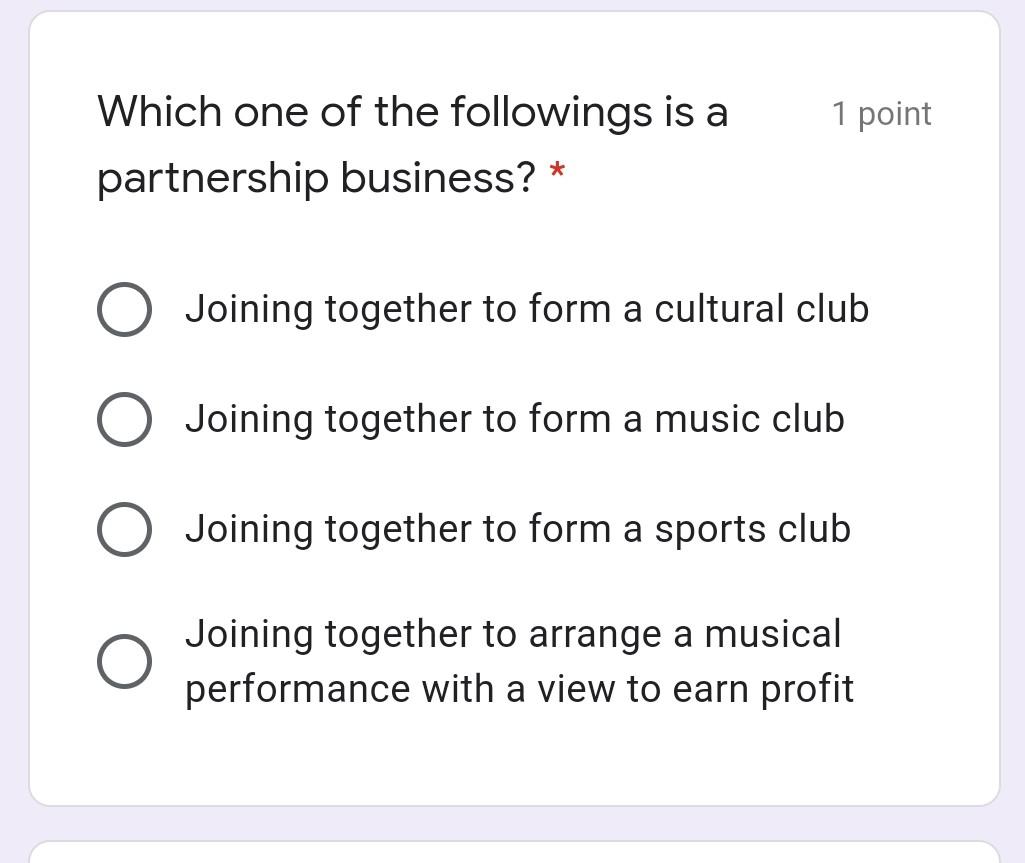
Task: Pick the sports club option
Action: click(125, 530)
